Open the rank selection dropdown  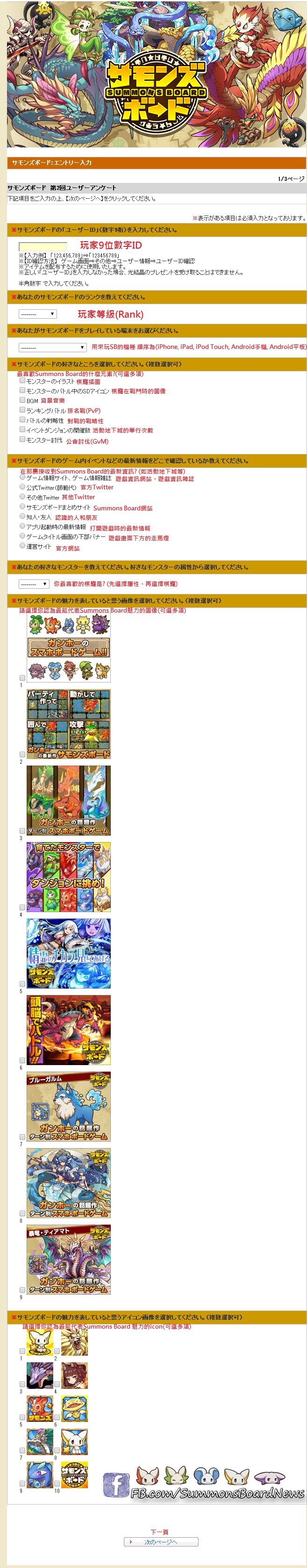click(x=37, y=314)
